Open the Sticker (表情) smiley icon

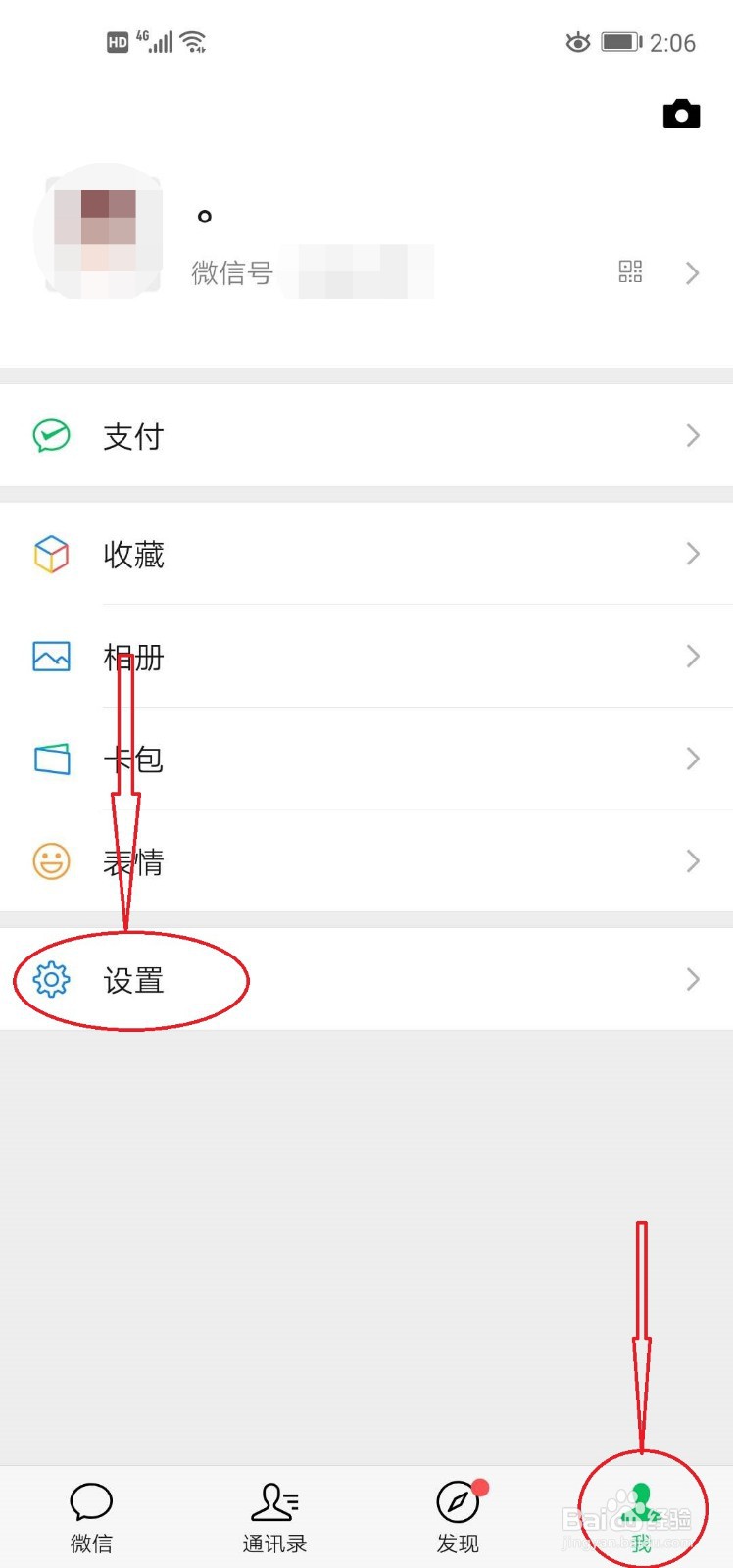click(x=51, y=860)
